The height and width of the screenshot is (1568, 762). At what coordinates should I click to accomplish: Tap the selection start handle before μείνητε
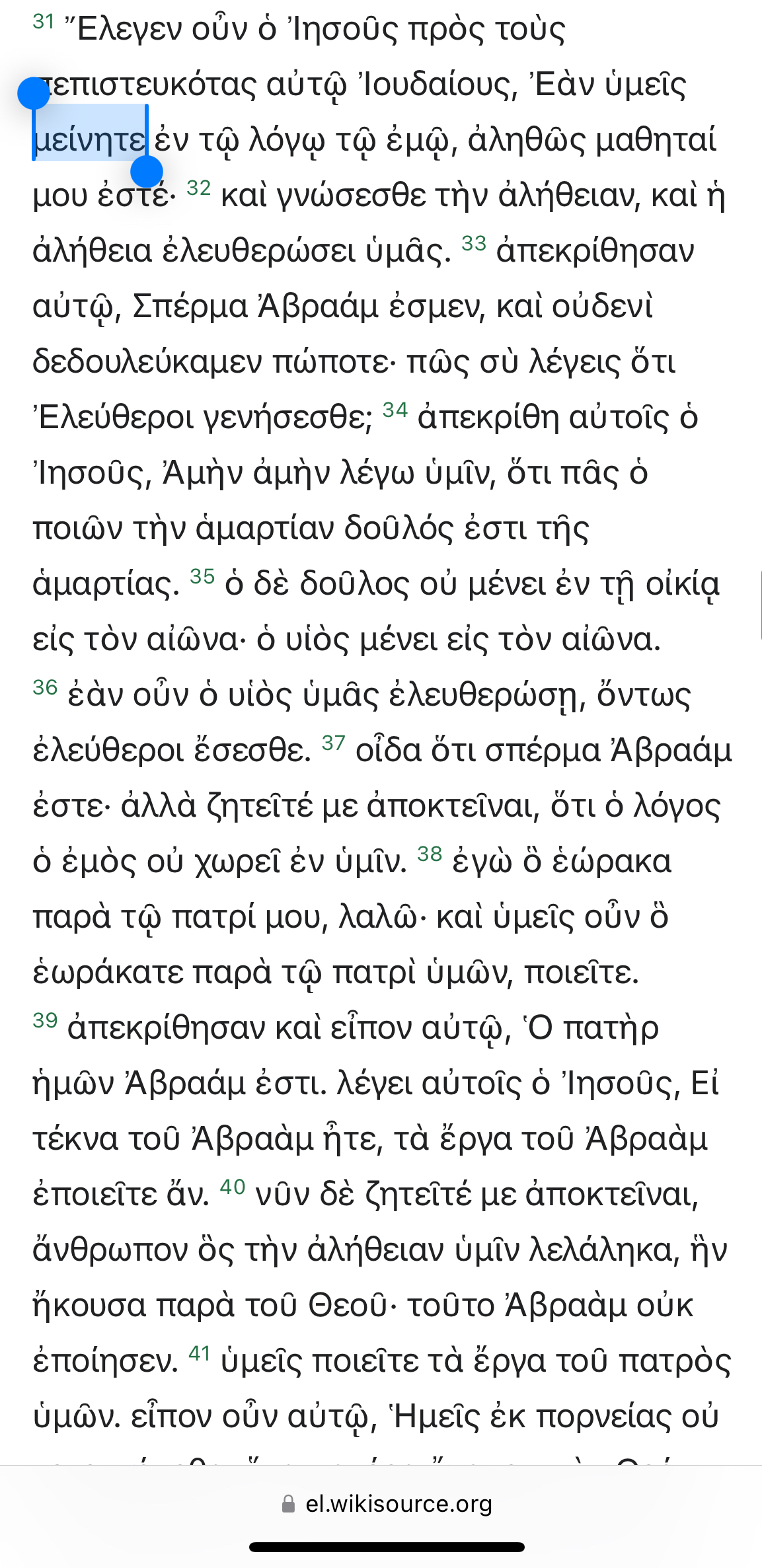pyautogui.click(x=34, y=94)
